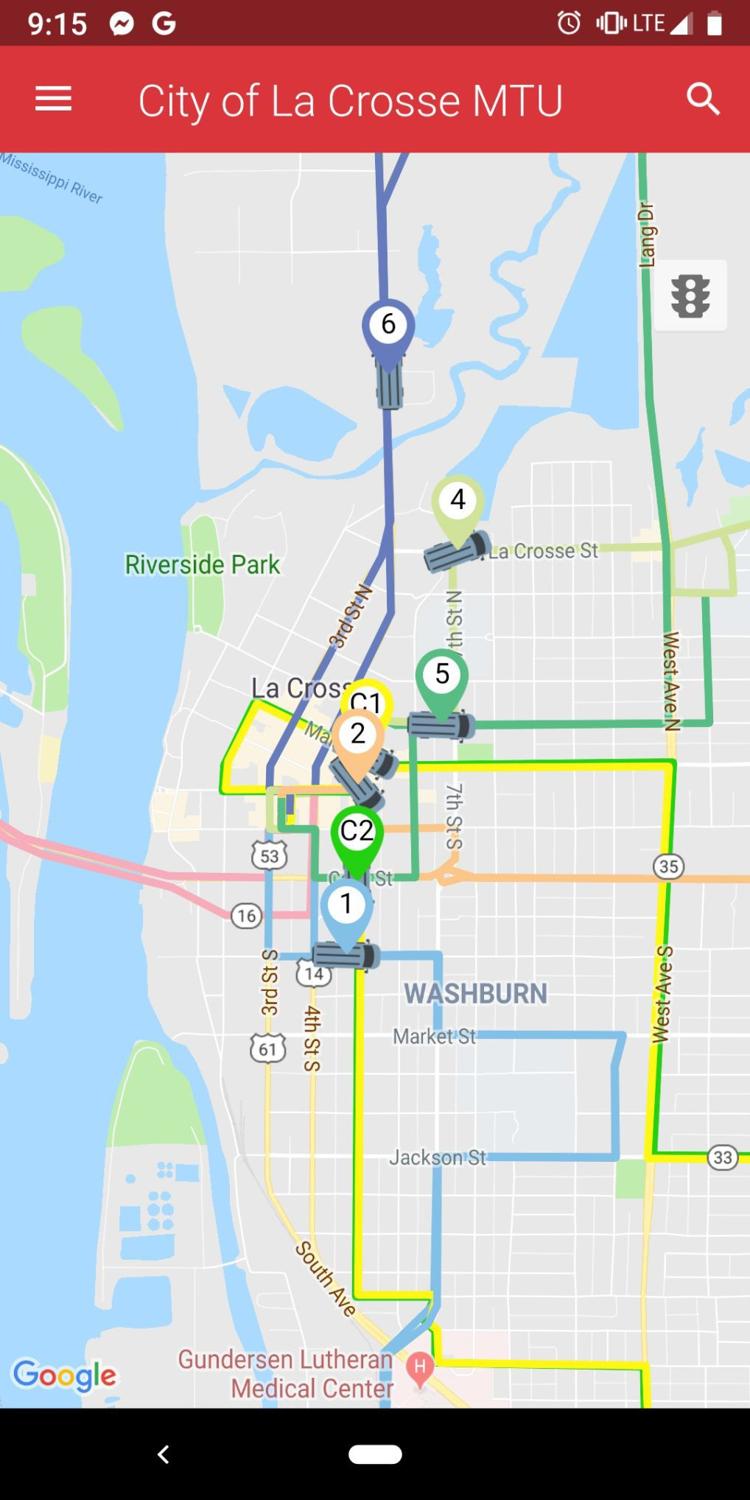Viewport: 750px width, 1500px height.
Task: Tap the C2 route marker
Action: (357, 831)
